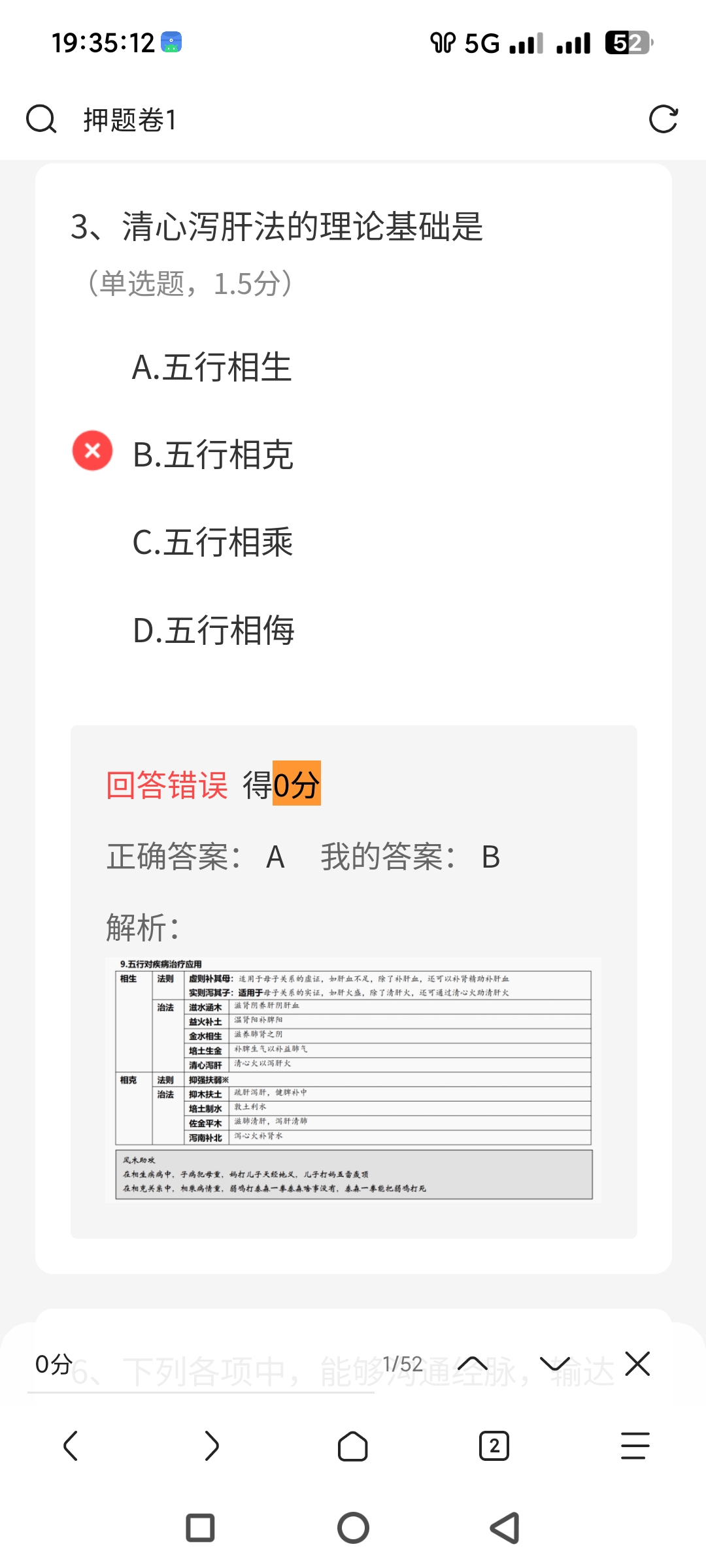Open the 解析 explanation table image

[353, 1079]
